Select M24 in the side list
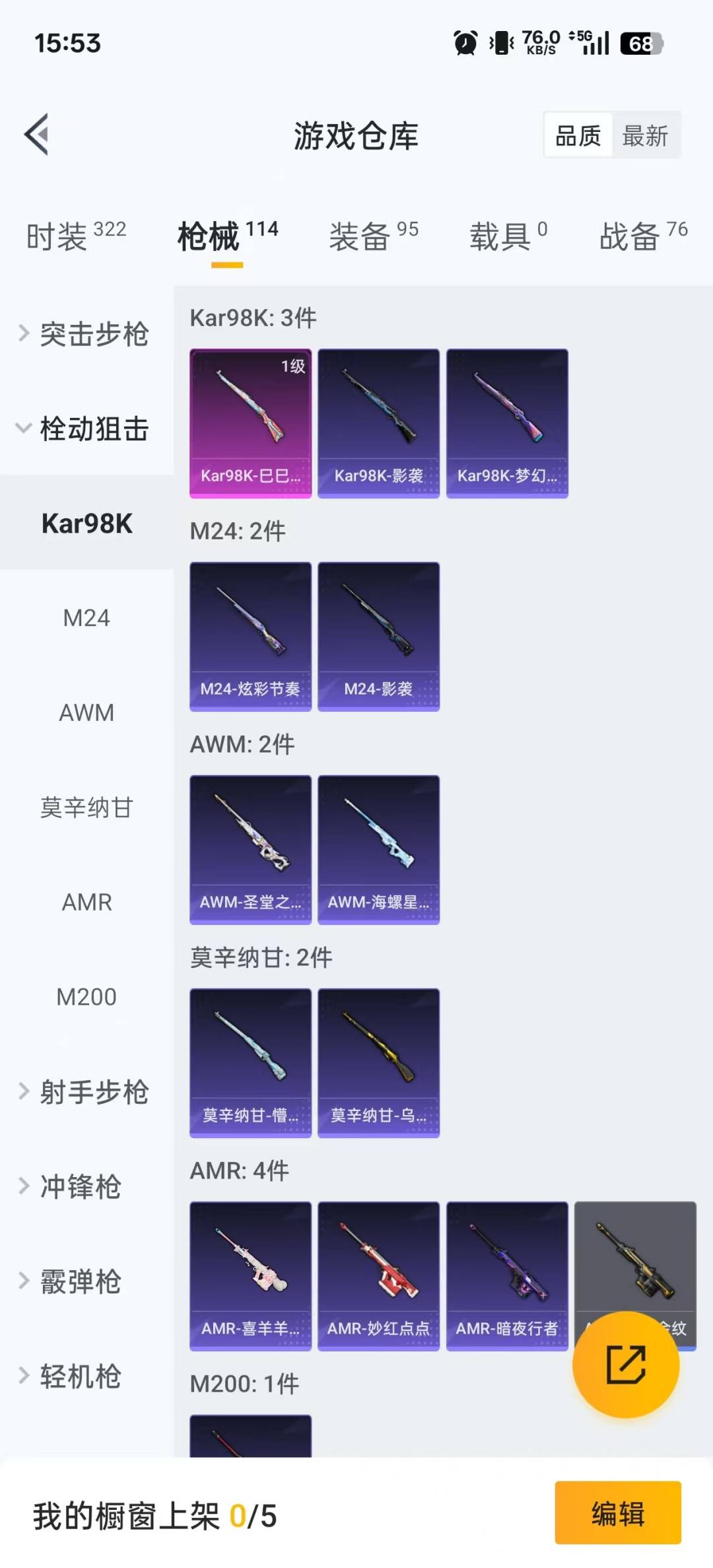This screenshot has width=713, height=1568. click(x=86, y=618)
